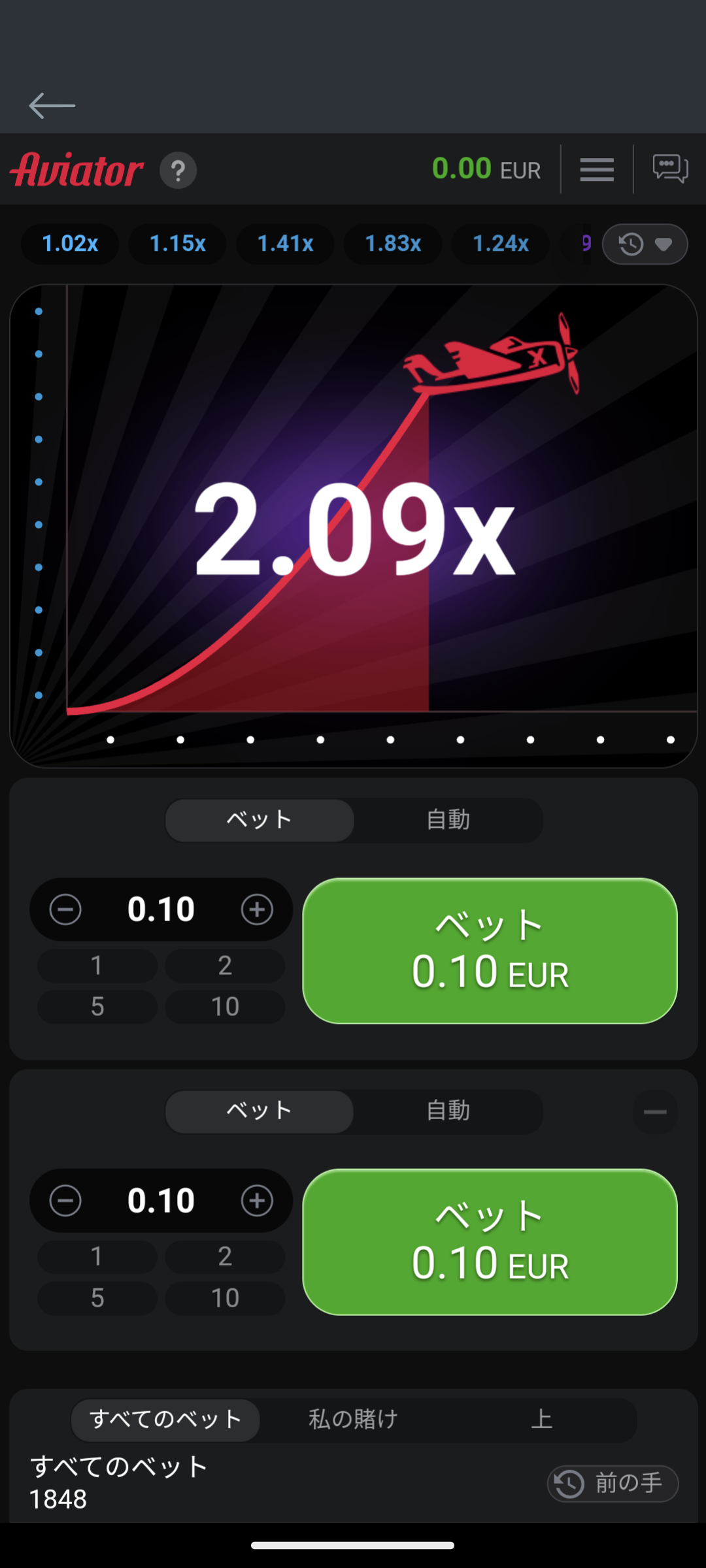Toggle ベット mode on the first panel
Screen dimensions: 706x1568
tap(259, 820)
